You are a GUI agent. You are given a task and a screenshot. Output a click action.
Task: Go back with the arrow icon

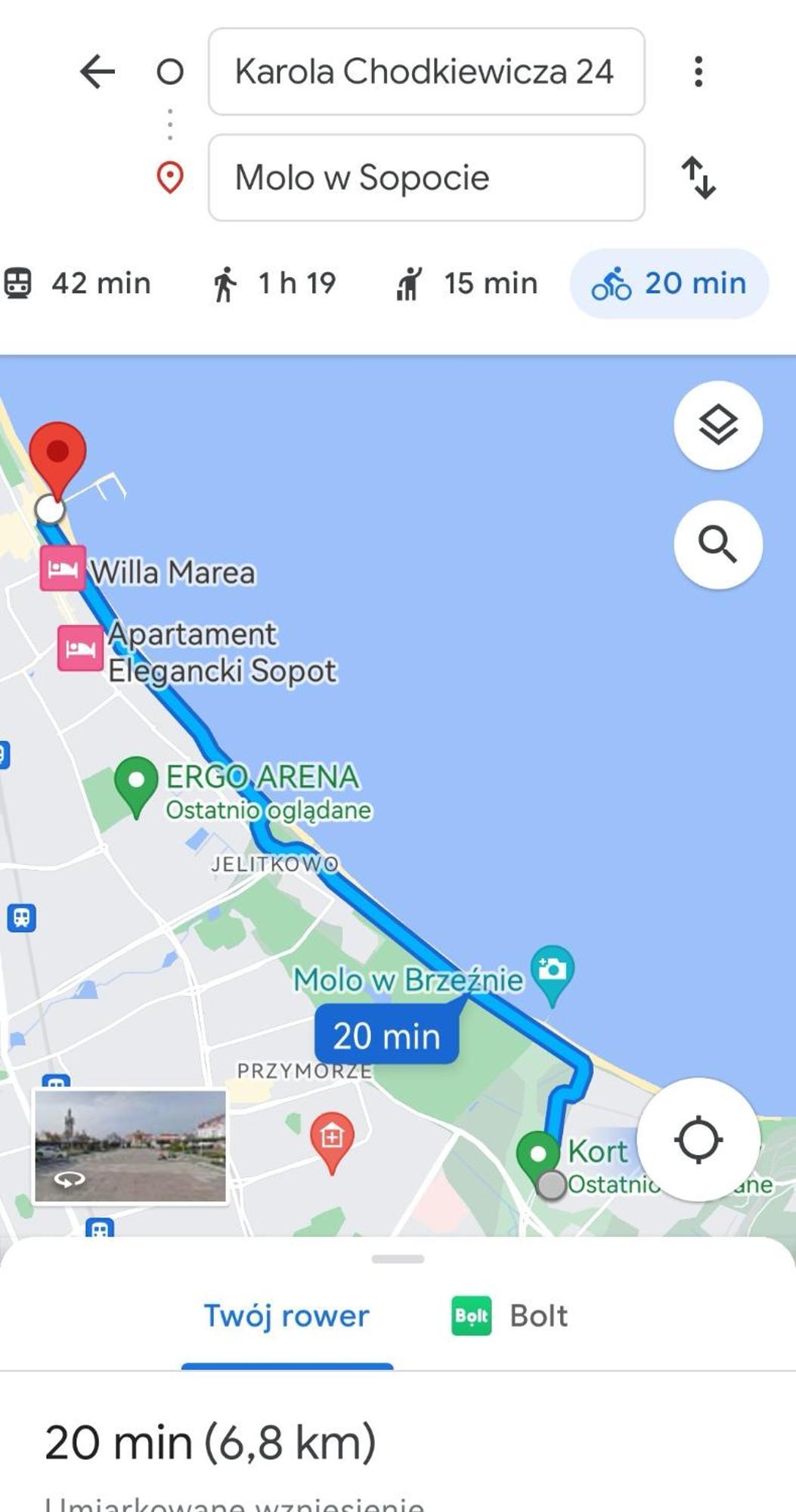[x=98, y=72]
